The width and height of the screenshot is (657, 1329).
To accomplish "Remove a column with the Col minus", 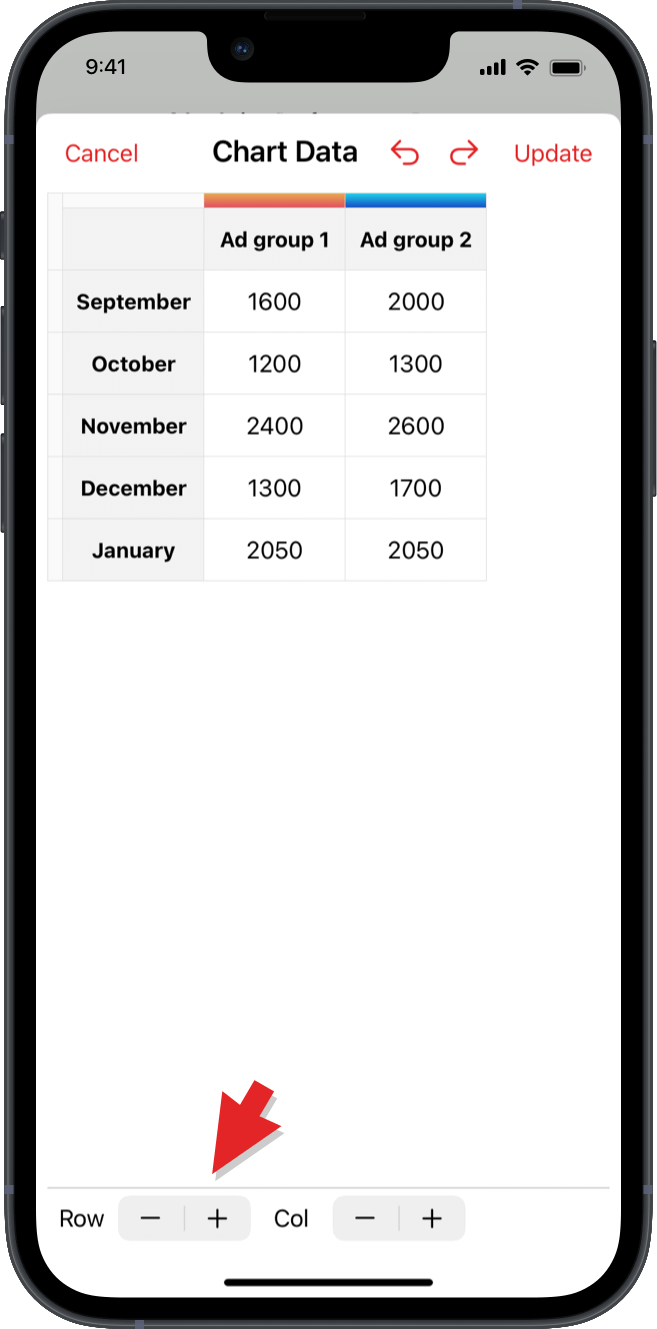I will click(x=365, y=1218).
